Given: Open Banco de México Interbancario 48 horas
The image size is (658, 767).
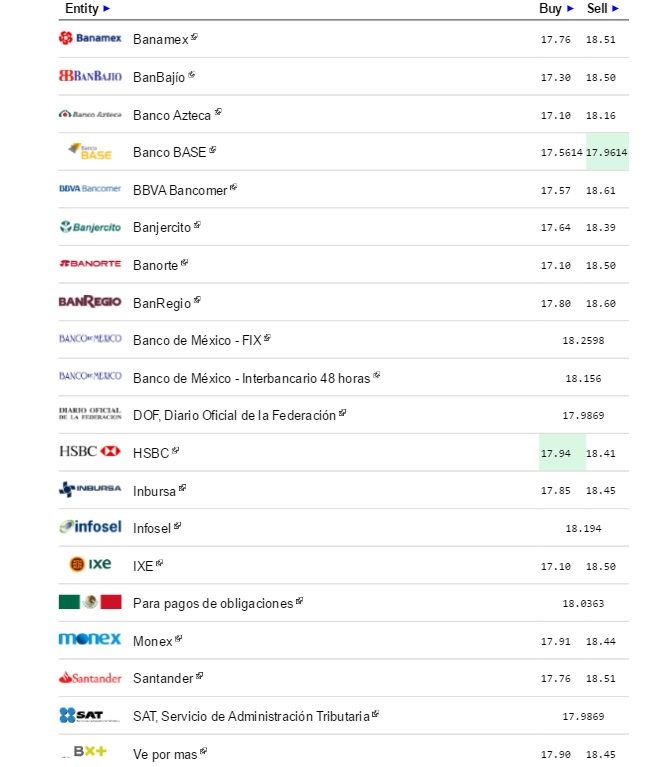Looking at the screenshot, I should (x=252, y=378).
